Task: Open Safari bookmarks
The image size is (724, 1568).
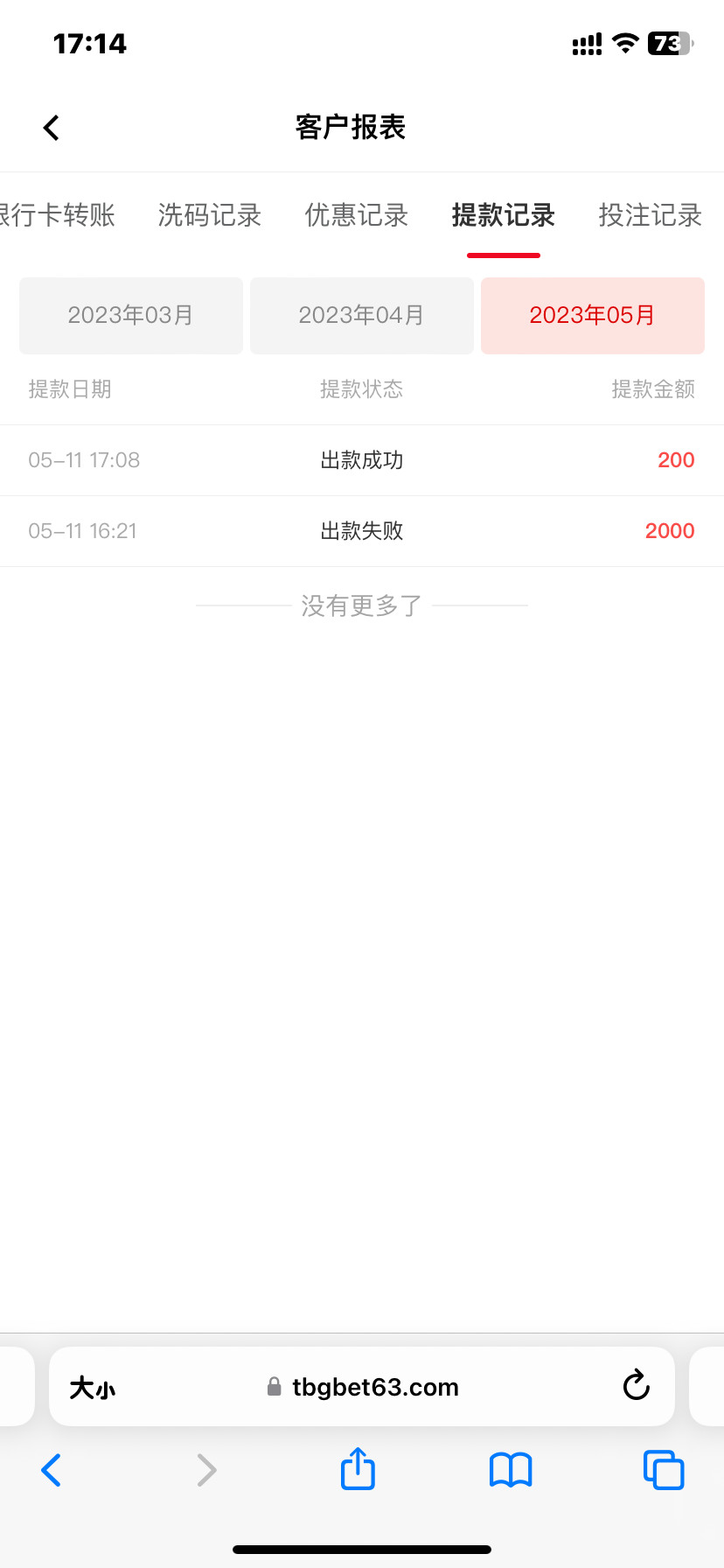Action: (x=511, y=1470)
